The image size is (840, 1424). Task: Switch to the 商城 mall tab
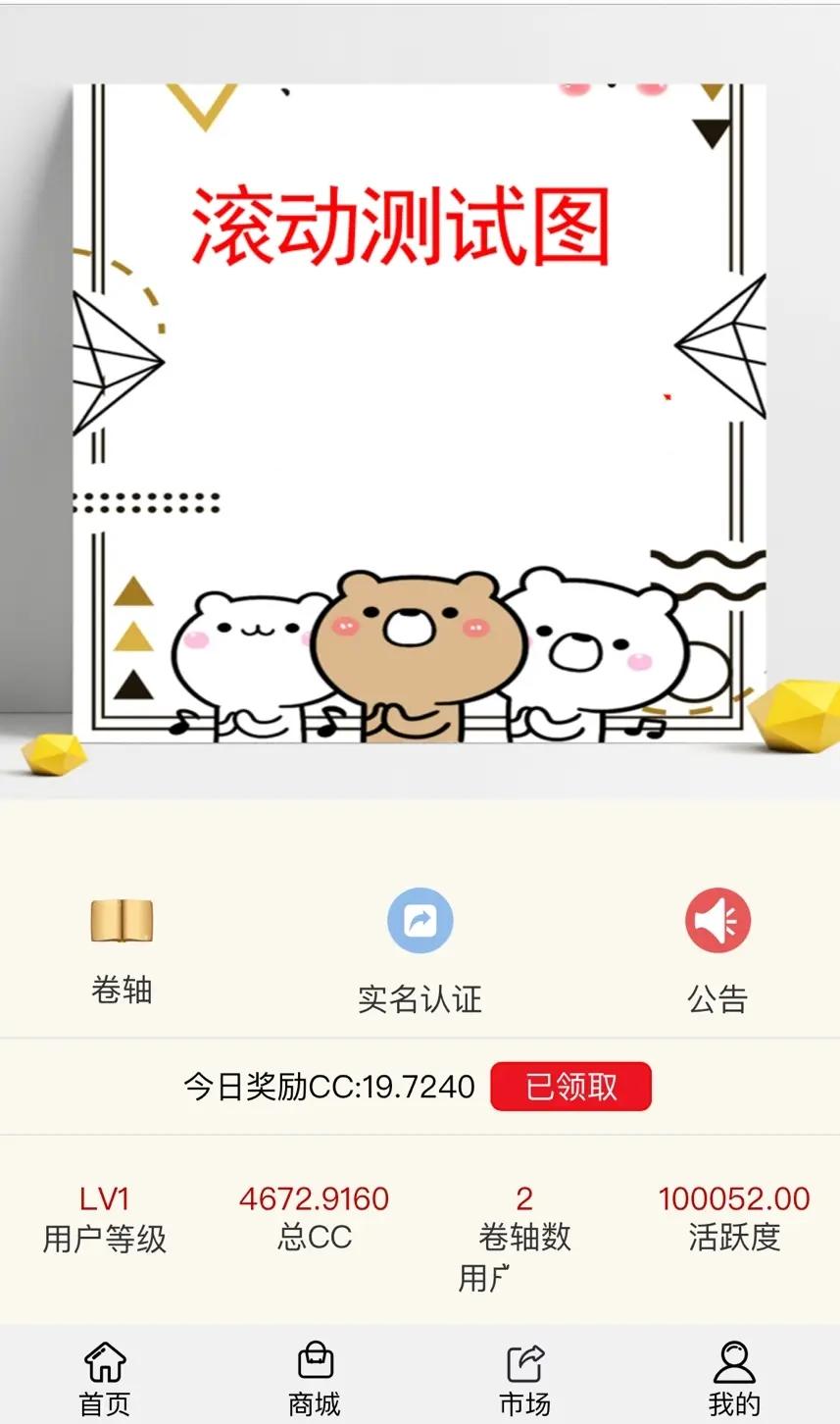315,1379
